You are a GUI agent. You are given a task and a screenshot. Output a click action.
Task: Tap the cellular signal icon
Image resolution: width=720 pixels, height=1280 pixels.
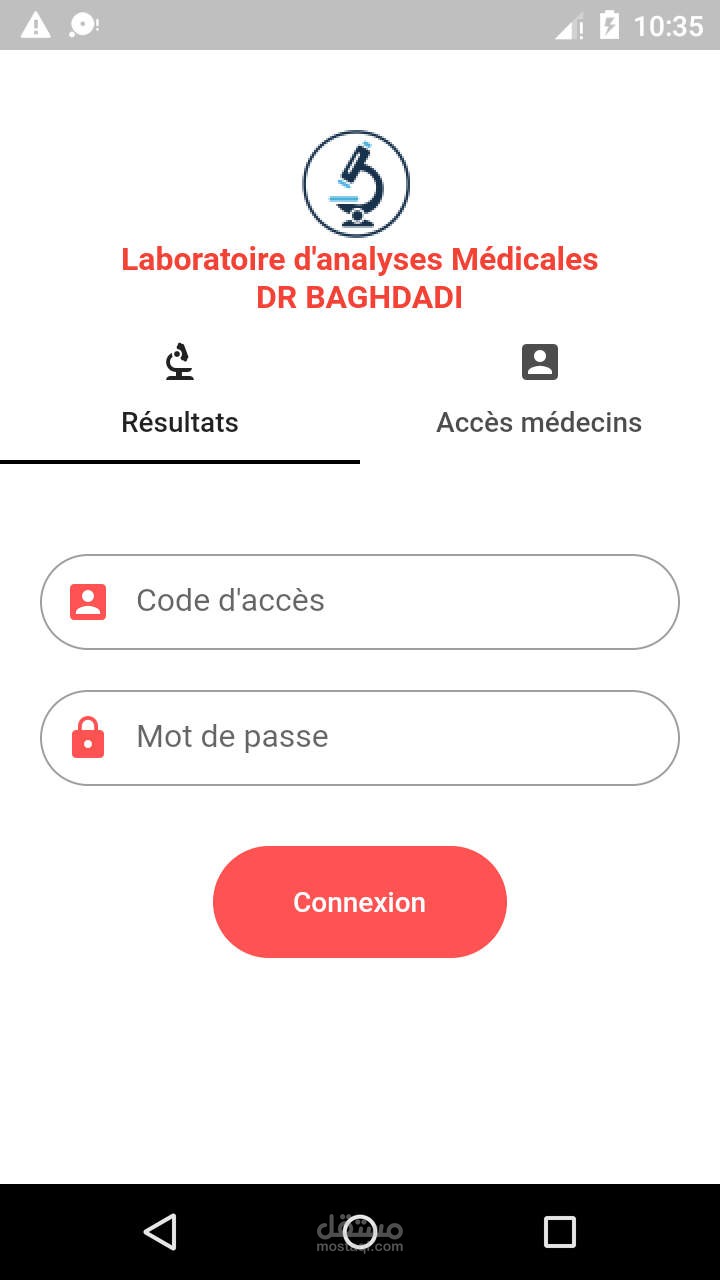[x=568, y=24]
